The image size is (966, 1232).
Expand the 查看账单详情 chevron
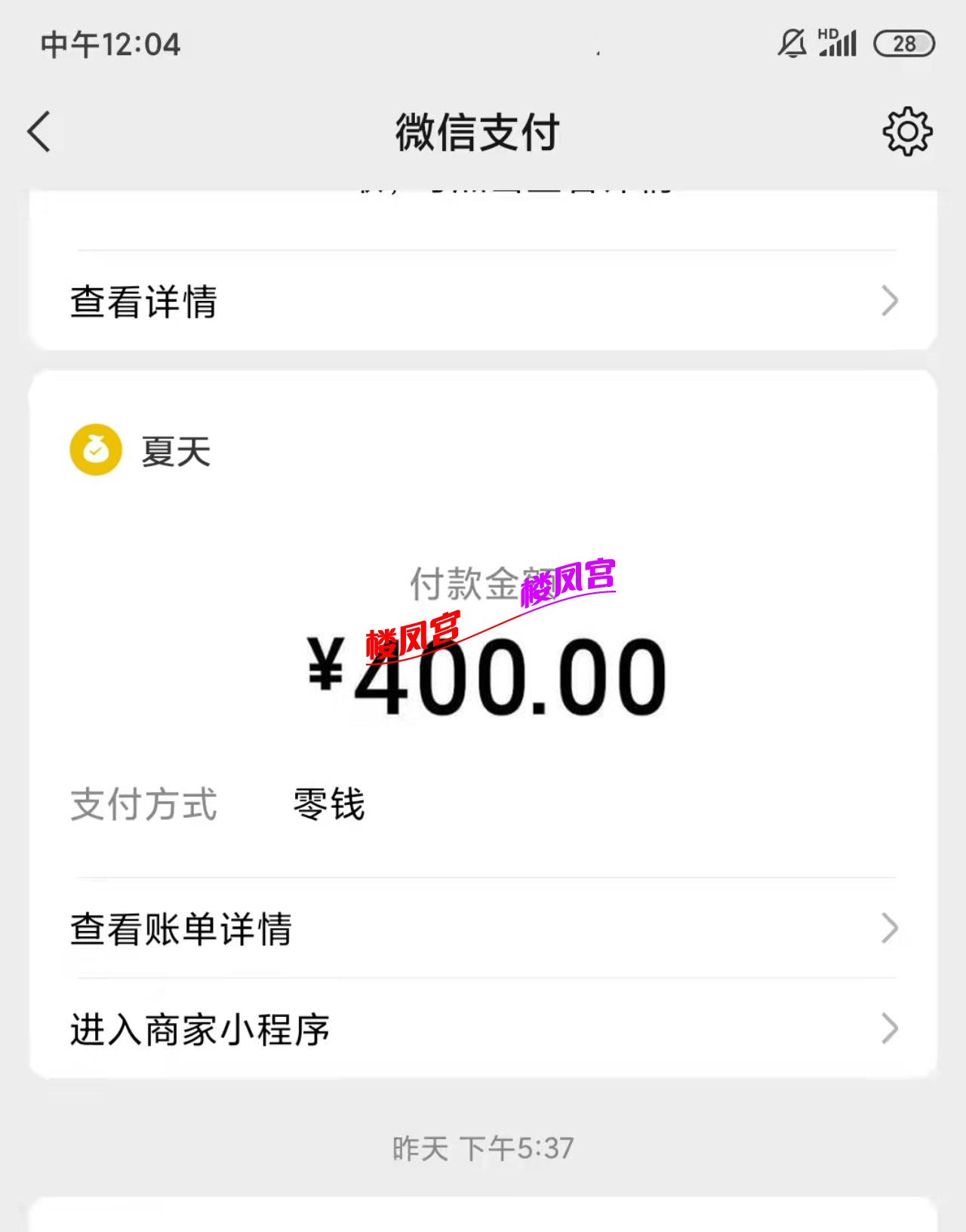[x=891, y=929]
